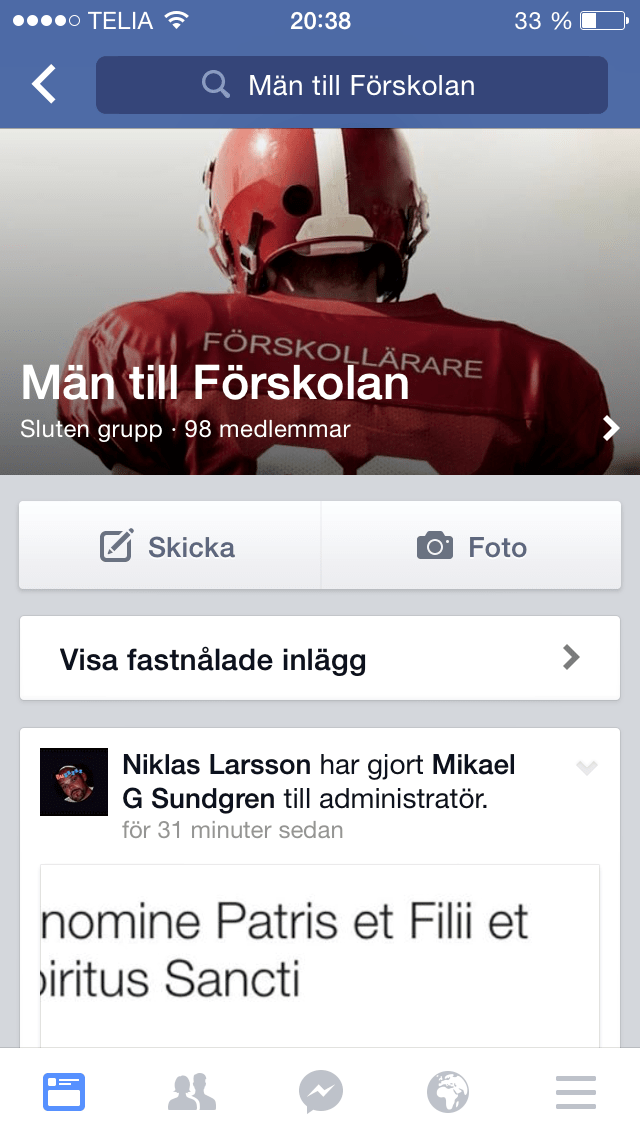Open group info via the cover chevron

point(611,429)
